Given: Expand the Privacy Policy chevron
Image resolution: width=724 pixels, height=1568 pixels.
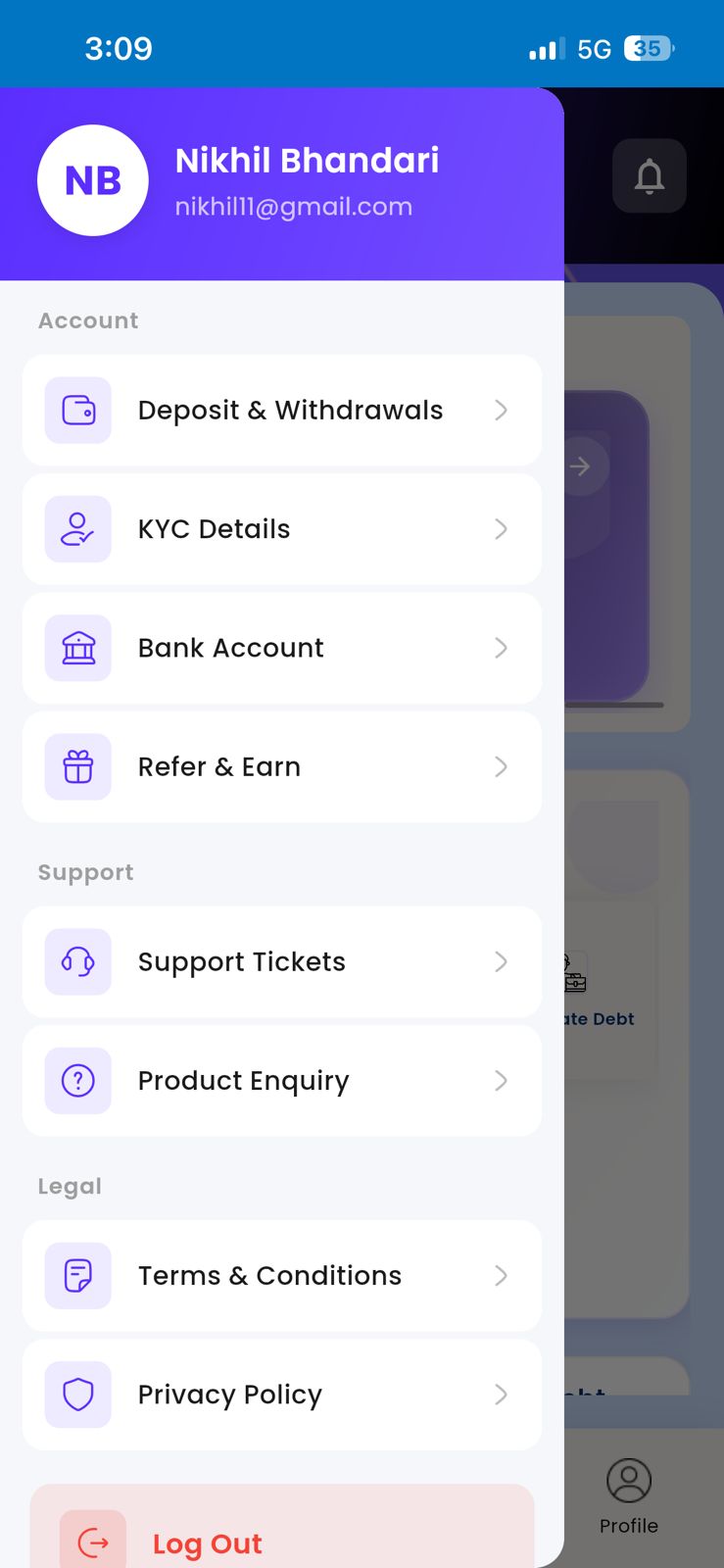Looking at the screenshot, I should (x=501, y=1394).
